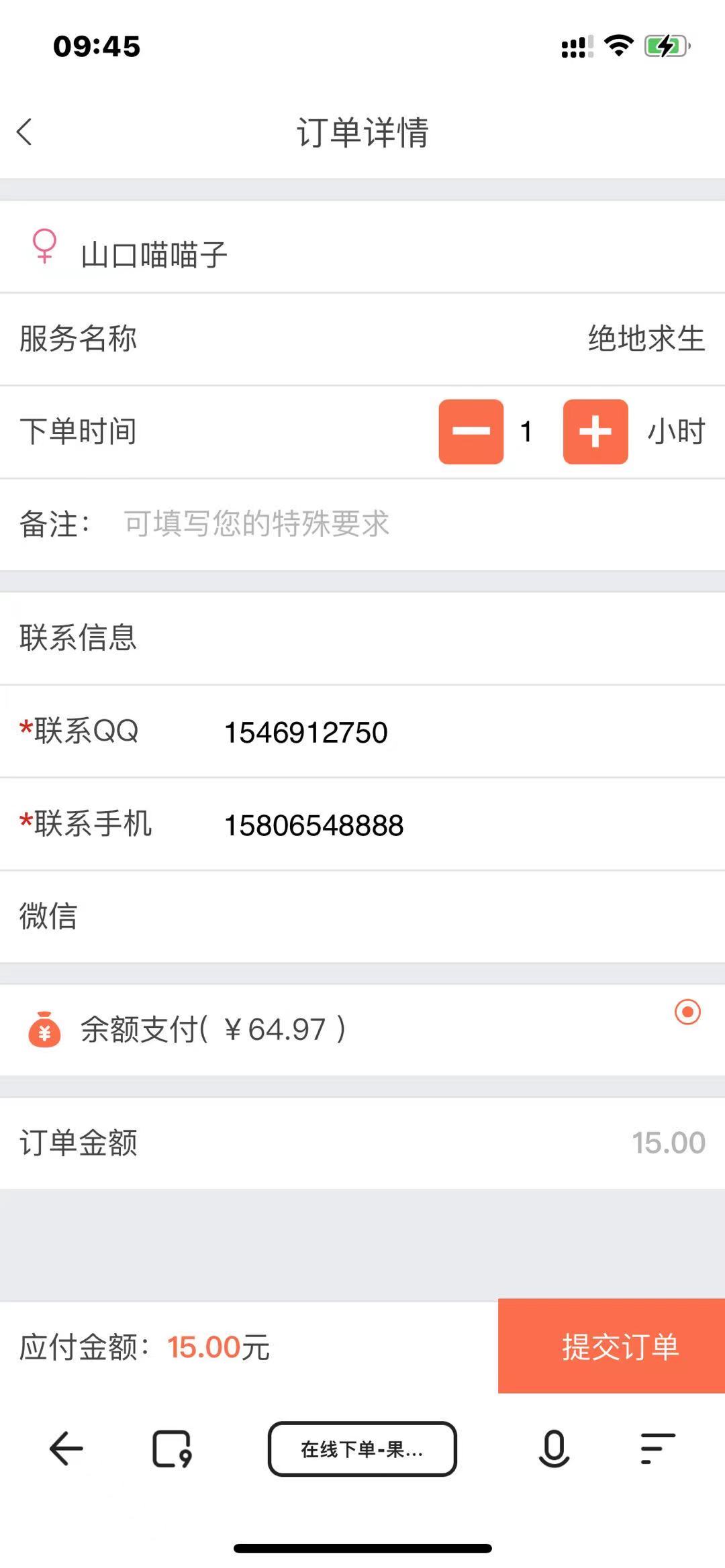This screenshot has width=725, height=1568.
Task: Submit the order with 提交订单
Action: pyautogui.click(x=611, y=1347)
